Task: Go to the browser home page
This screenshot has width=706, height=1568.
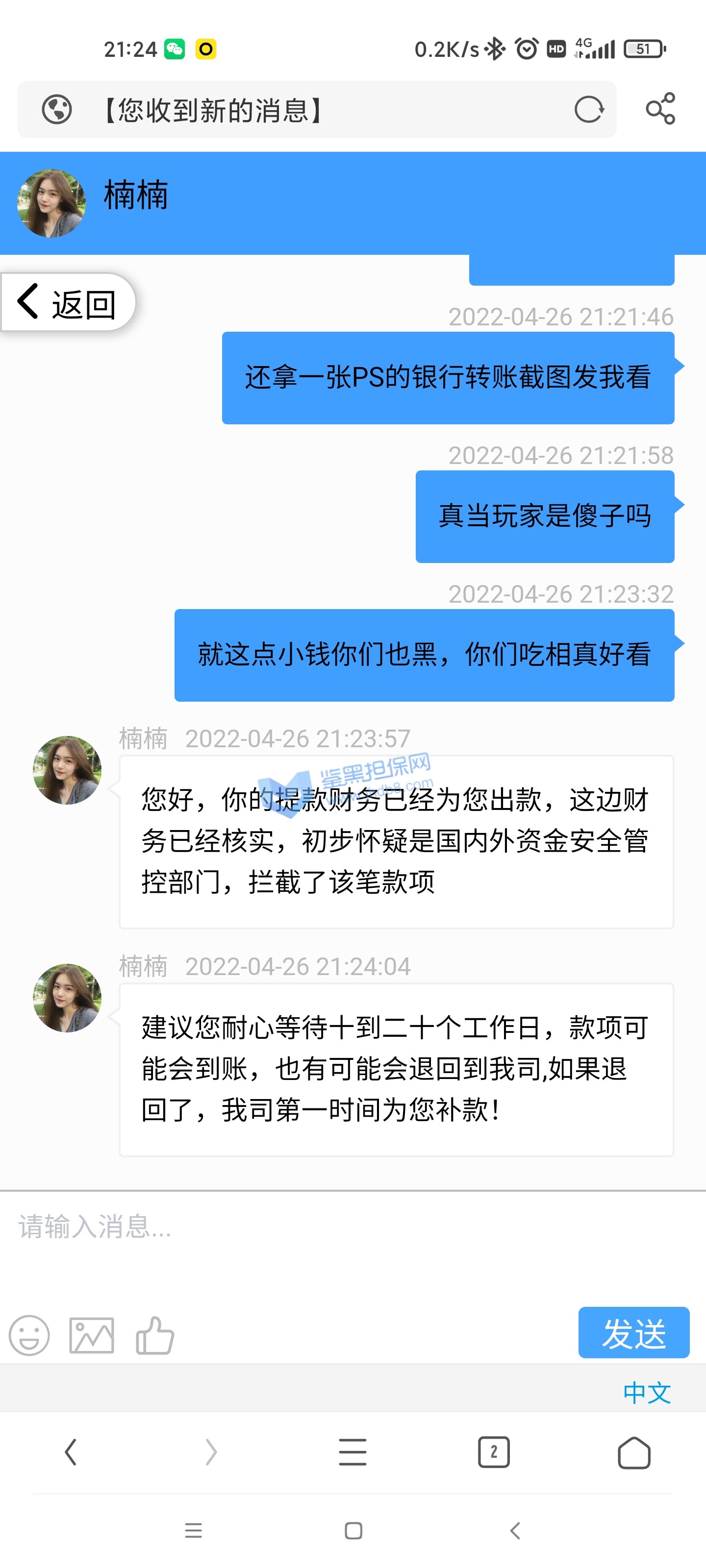Action: (x=633, y=1452)
